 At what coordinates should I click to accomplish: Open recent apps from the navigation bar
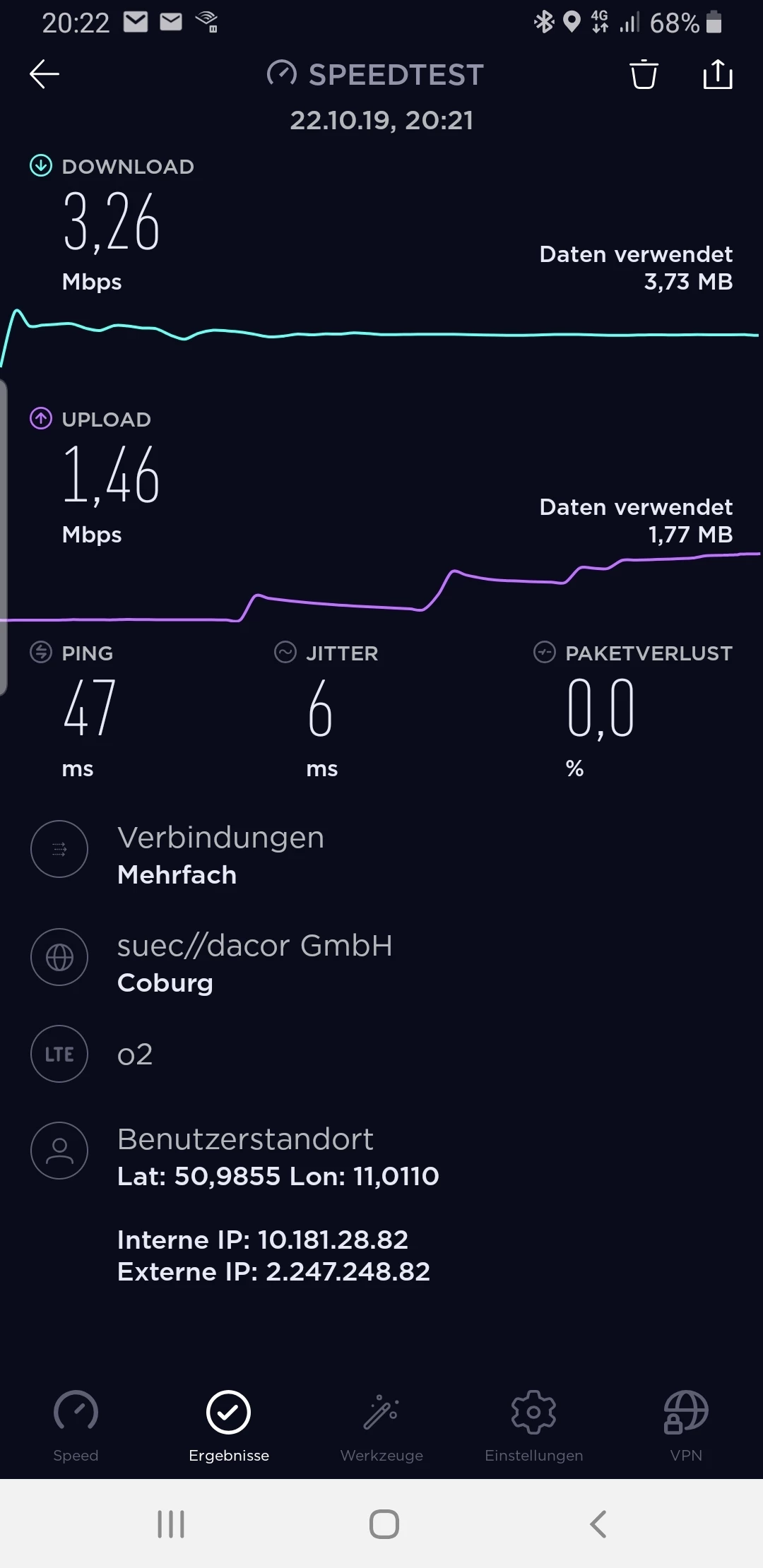(x=171, y=1524)
